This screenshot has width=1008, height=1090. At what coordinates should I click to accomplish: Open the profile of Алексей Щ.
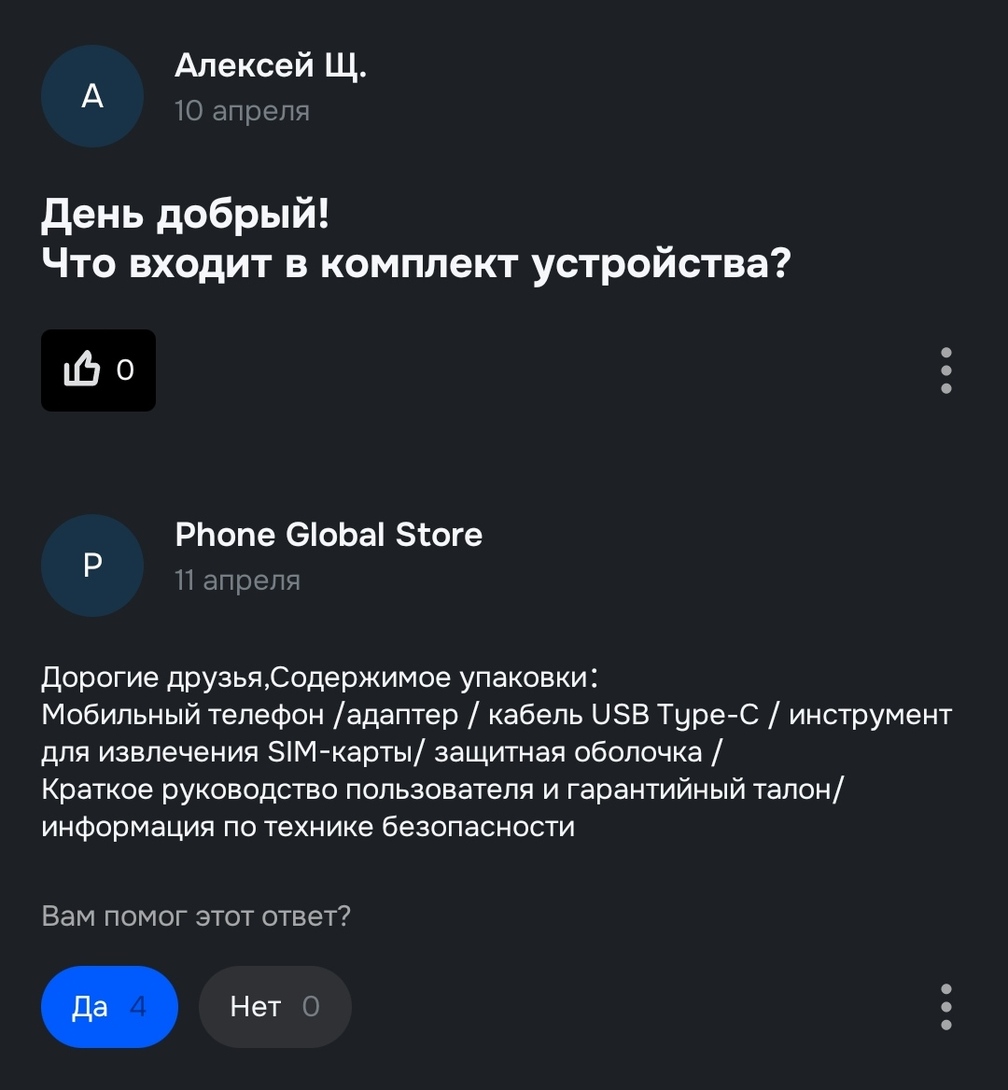click(x=272, y=69)
